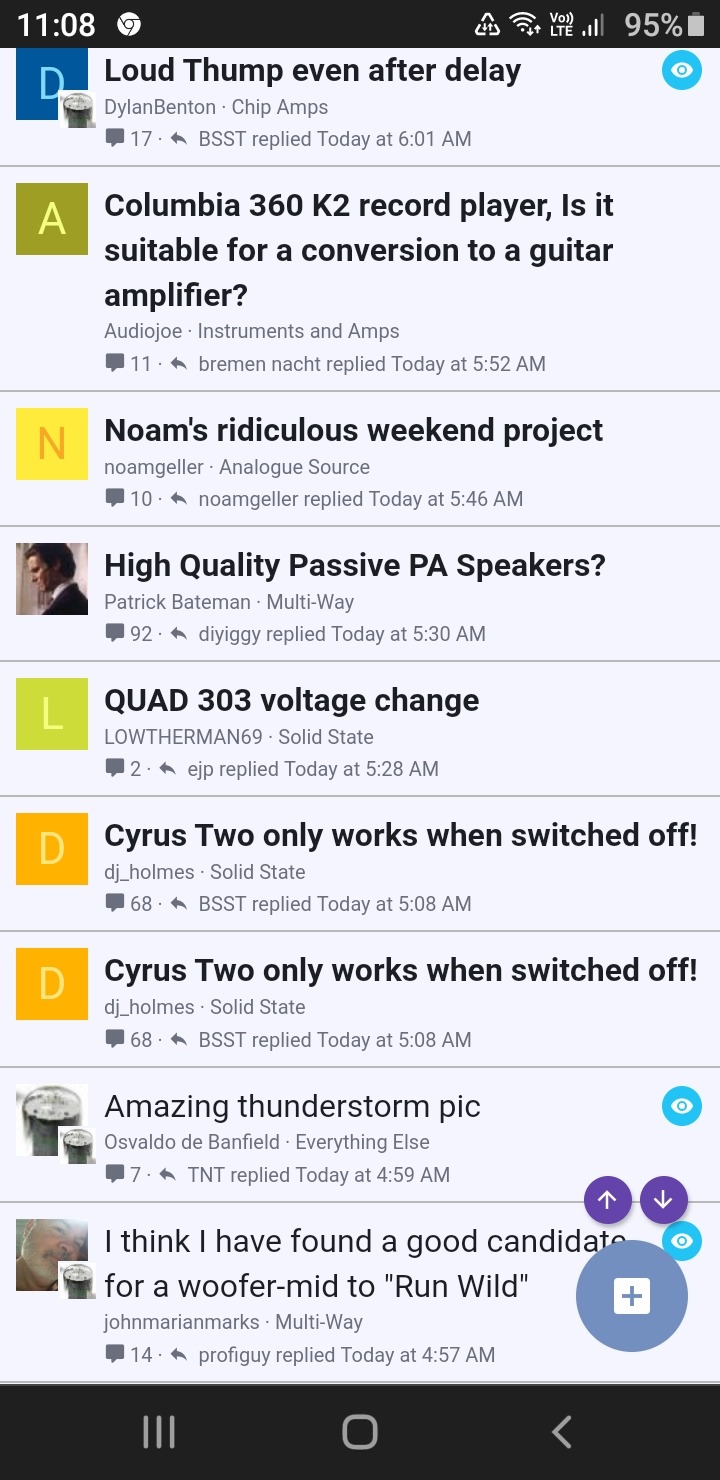Go back using the system back button
Viewport: 720px width, 1480px height.
[x=562, y=1432]
